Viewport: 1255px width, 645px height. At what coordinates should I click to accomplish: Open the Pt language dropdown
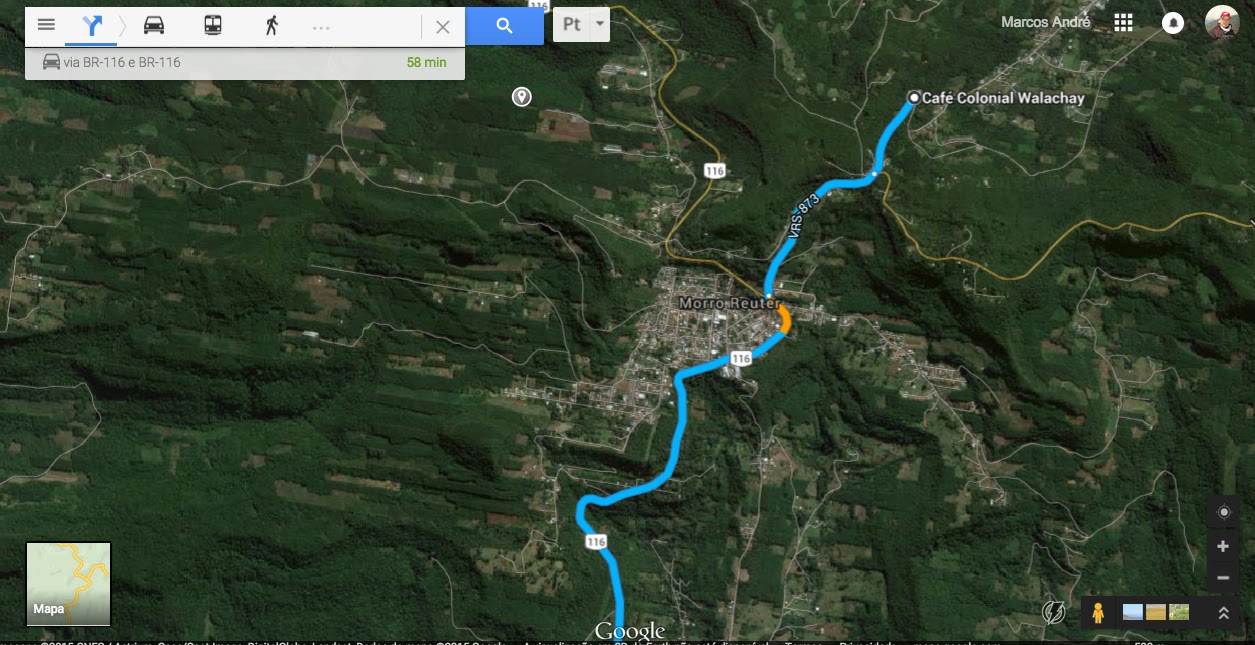581,25
